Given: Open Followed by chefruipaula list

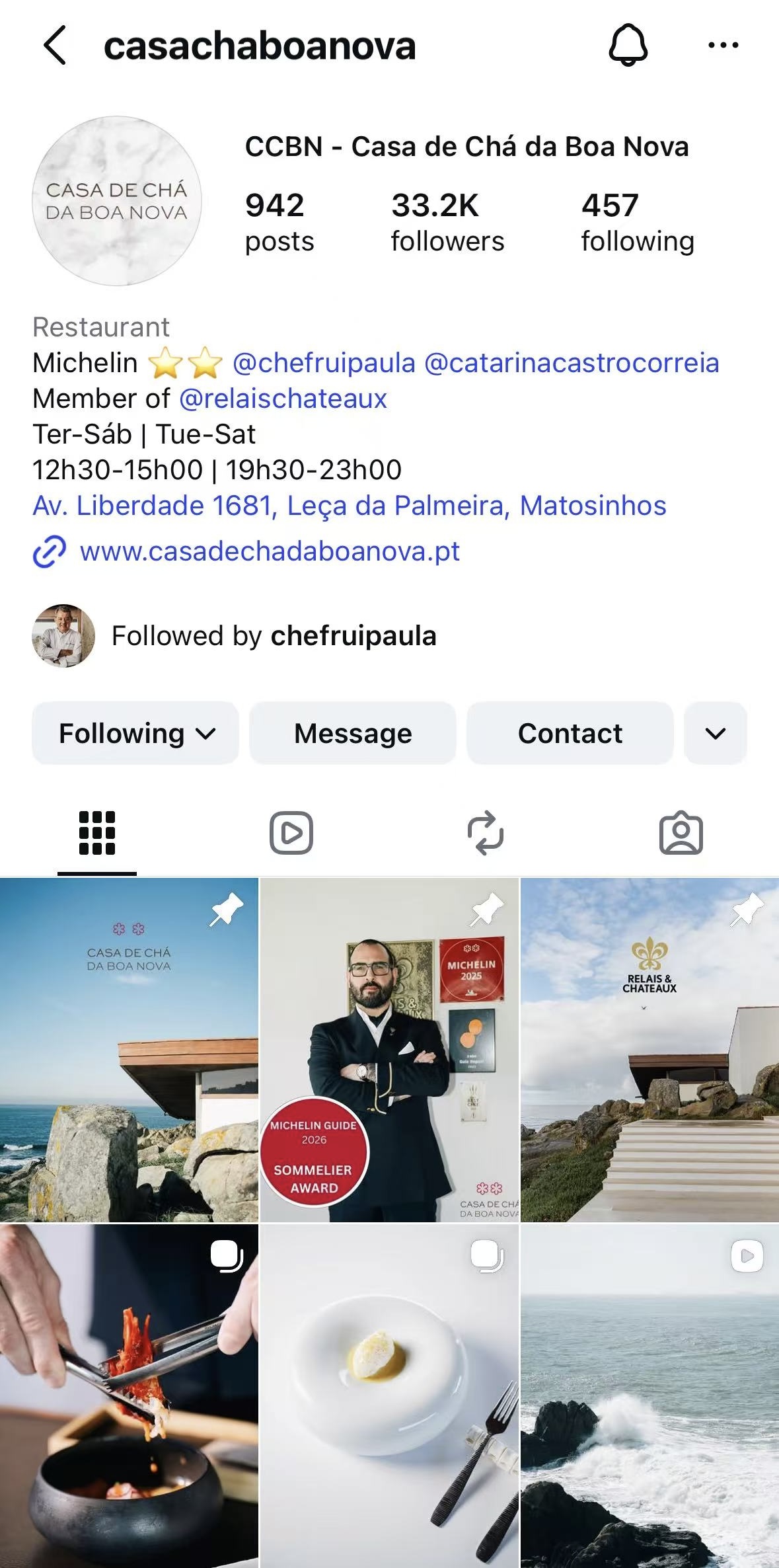Looking at the screenshot, I should click(x=273, y=636).
